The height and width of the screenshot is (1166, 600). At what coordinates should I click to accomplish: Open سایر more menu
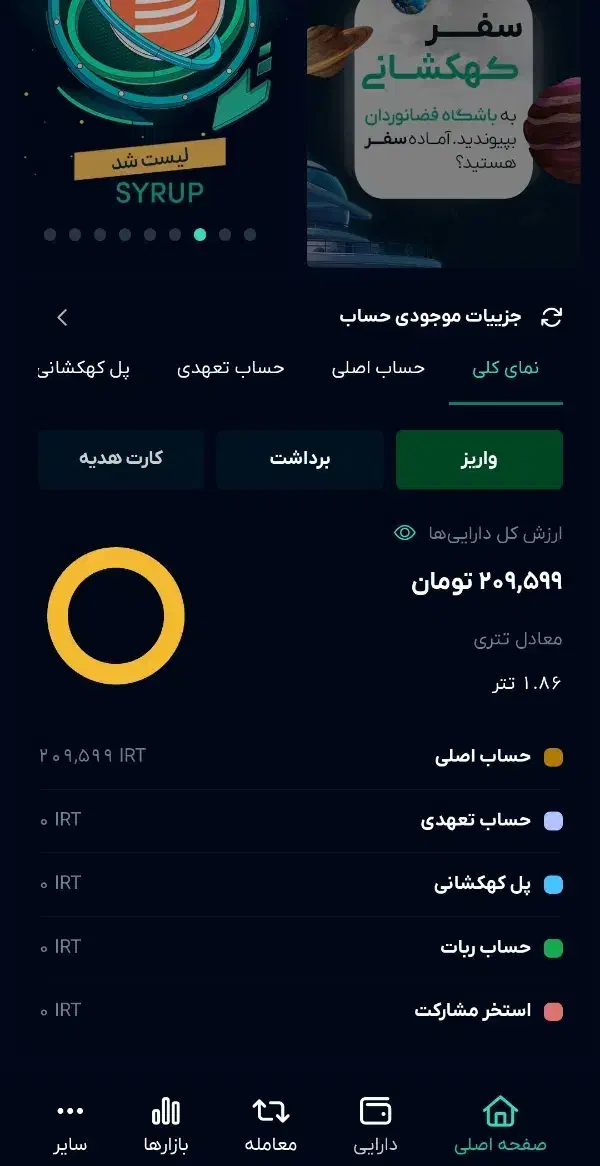tap(71, 1124)
